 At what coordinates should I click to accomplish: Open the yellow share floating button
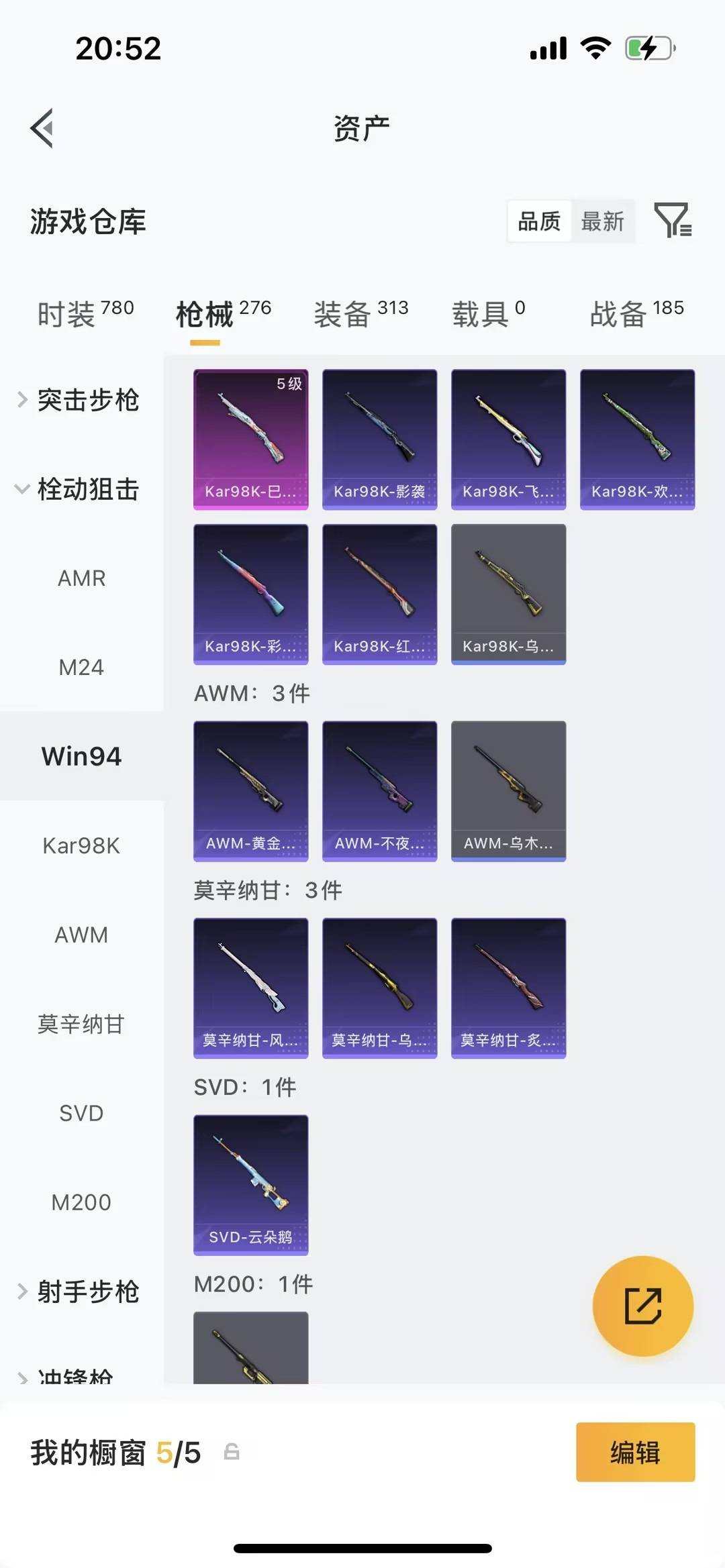643,1306
